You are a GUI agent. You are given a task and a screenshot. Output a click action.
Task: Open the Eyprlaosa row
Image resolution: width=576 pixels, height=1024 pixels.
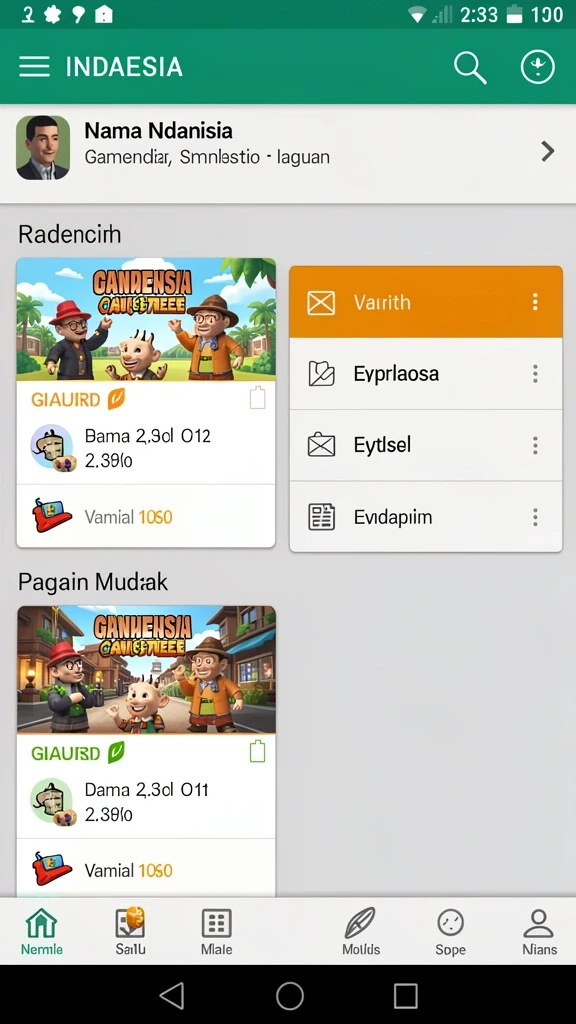click(426, 374)
